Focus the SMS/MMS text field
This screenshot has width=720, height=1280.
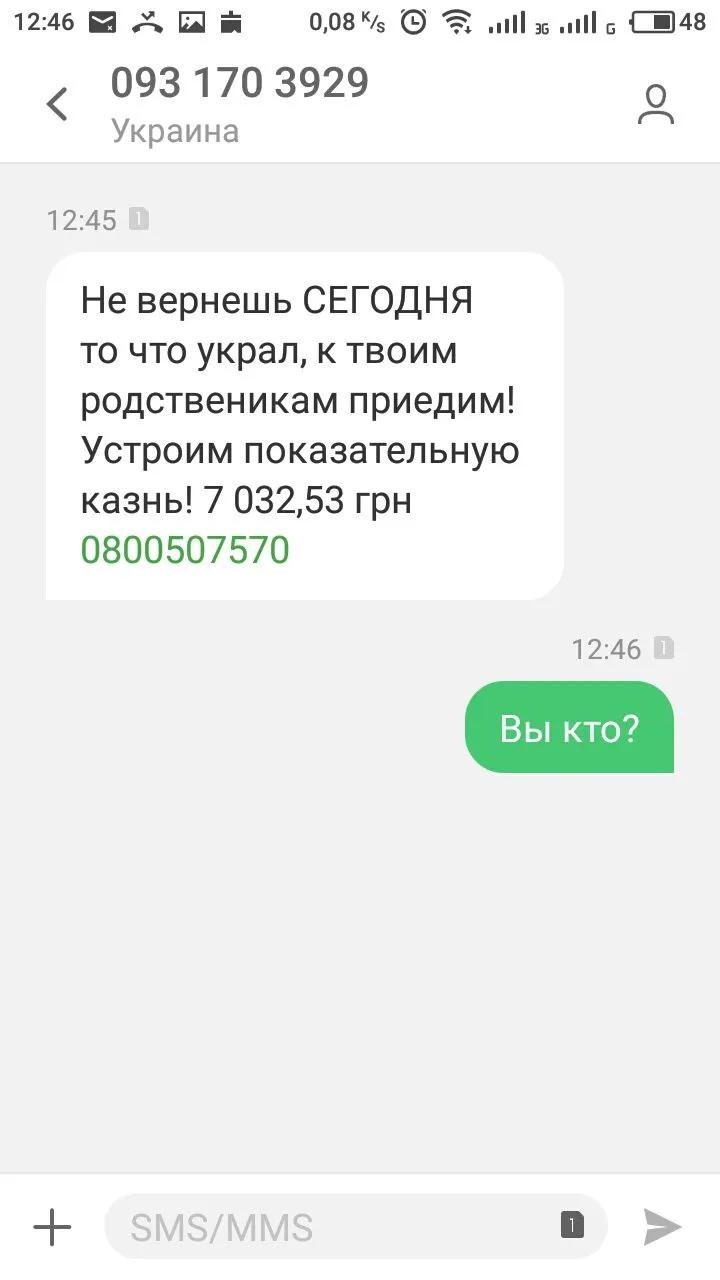click(x=330, y=1227)
